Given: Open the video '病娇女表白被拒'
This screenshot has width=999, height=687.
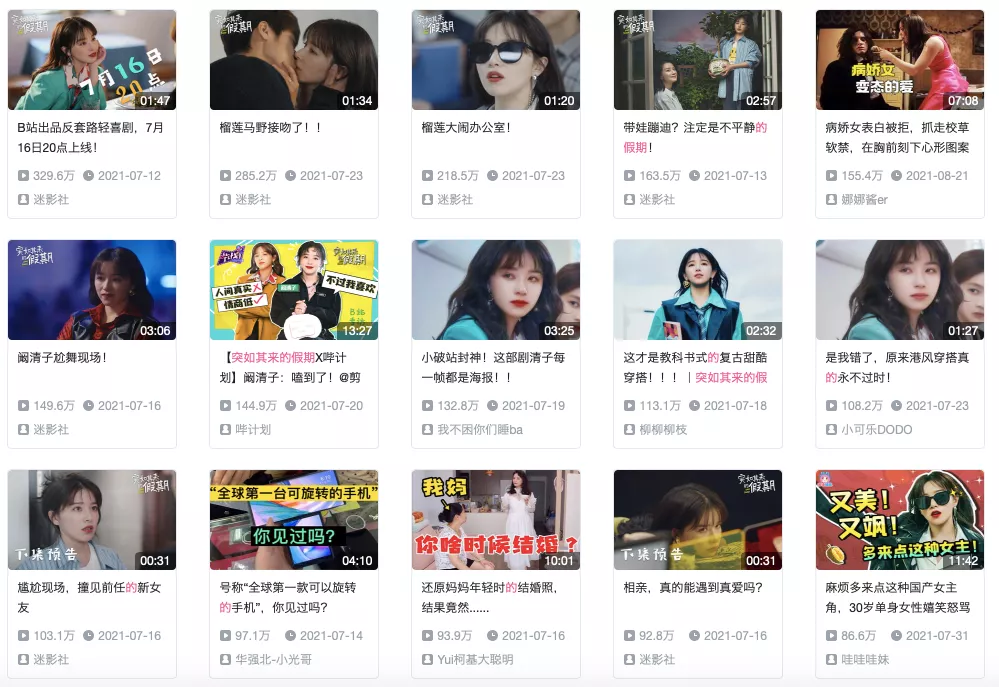Looking at the screenshot, I should [x=899, y=60].
